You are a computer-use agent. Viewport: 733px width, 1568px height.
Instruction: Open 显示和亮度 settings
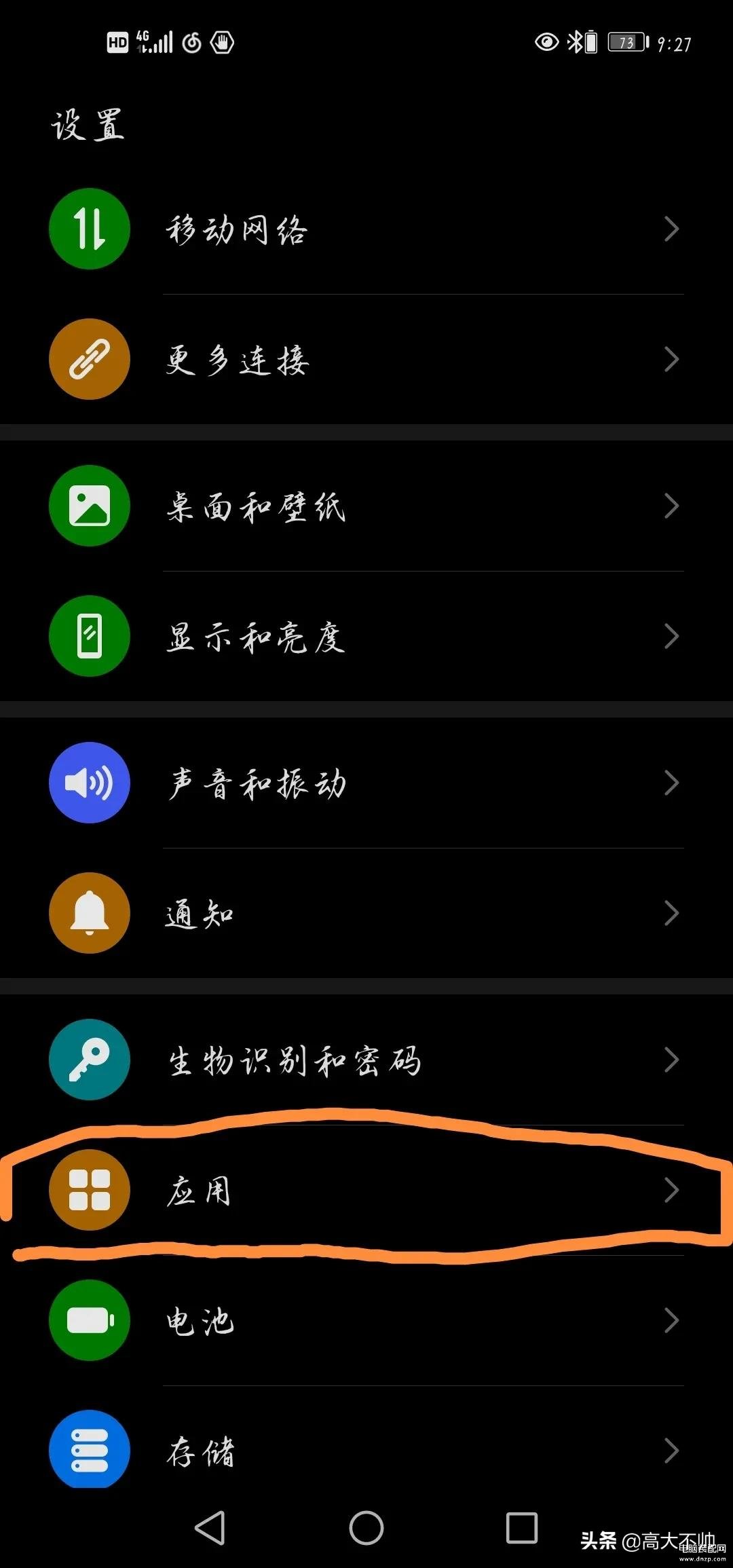366,637
